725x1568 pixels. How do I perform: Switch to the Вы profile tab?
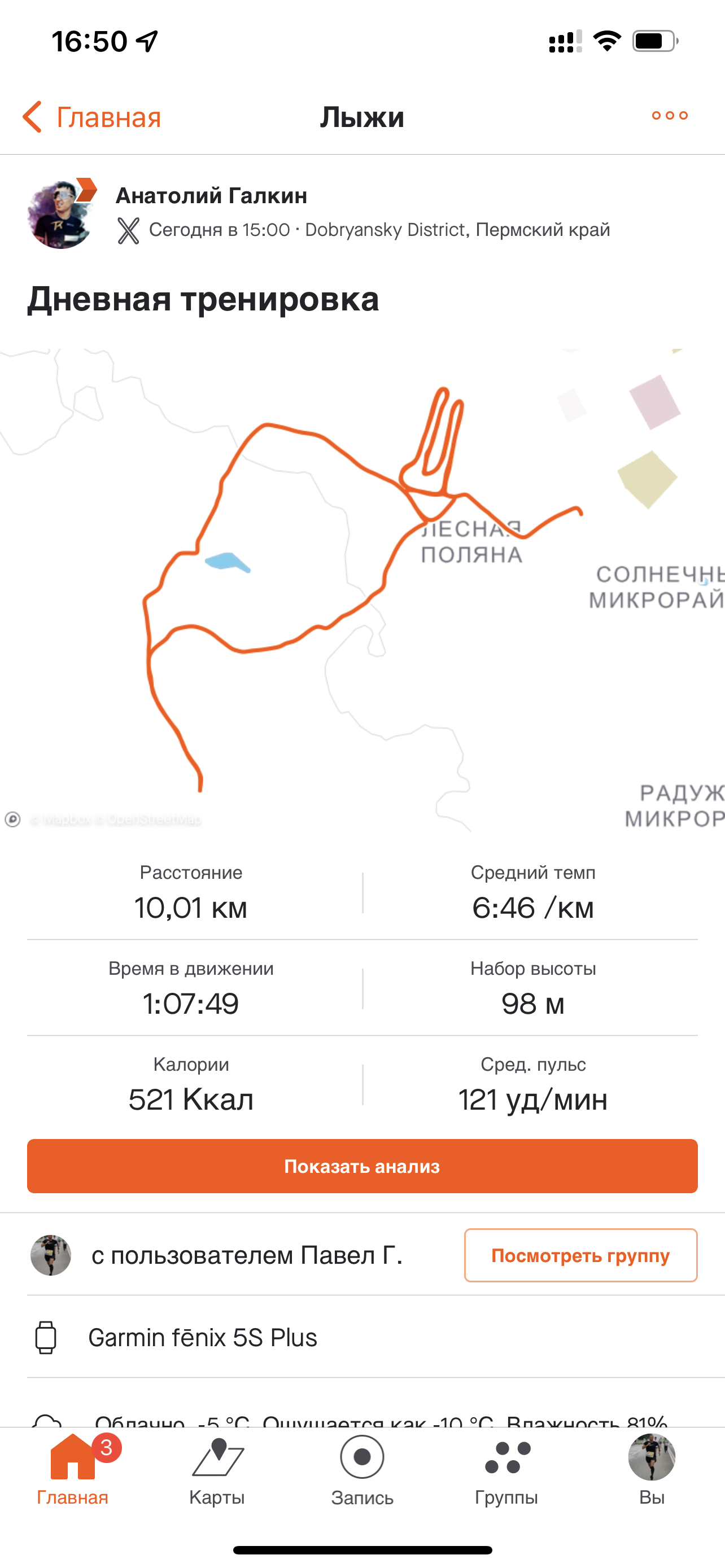click(652, 1470)
